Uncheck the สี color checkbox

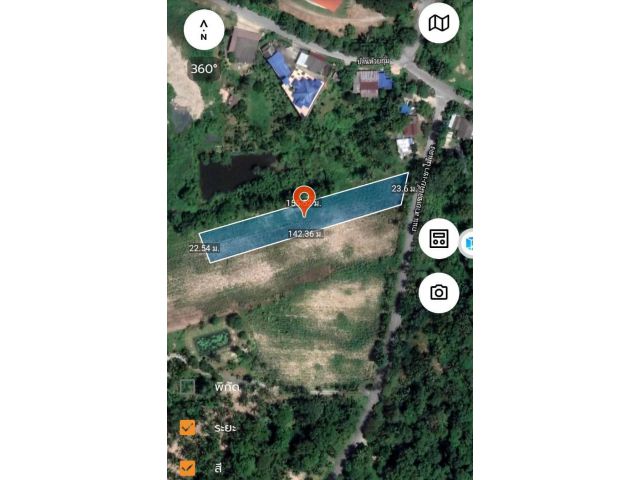pyautogui.click(x=187, y=467)
